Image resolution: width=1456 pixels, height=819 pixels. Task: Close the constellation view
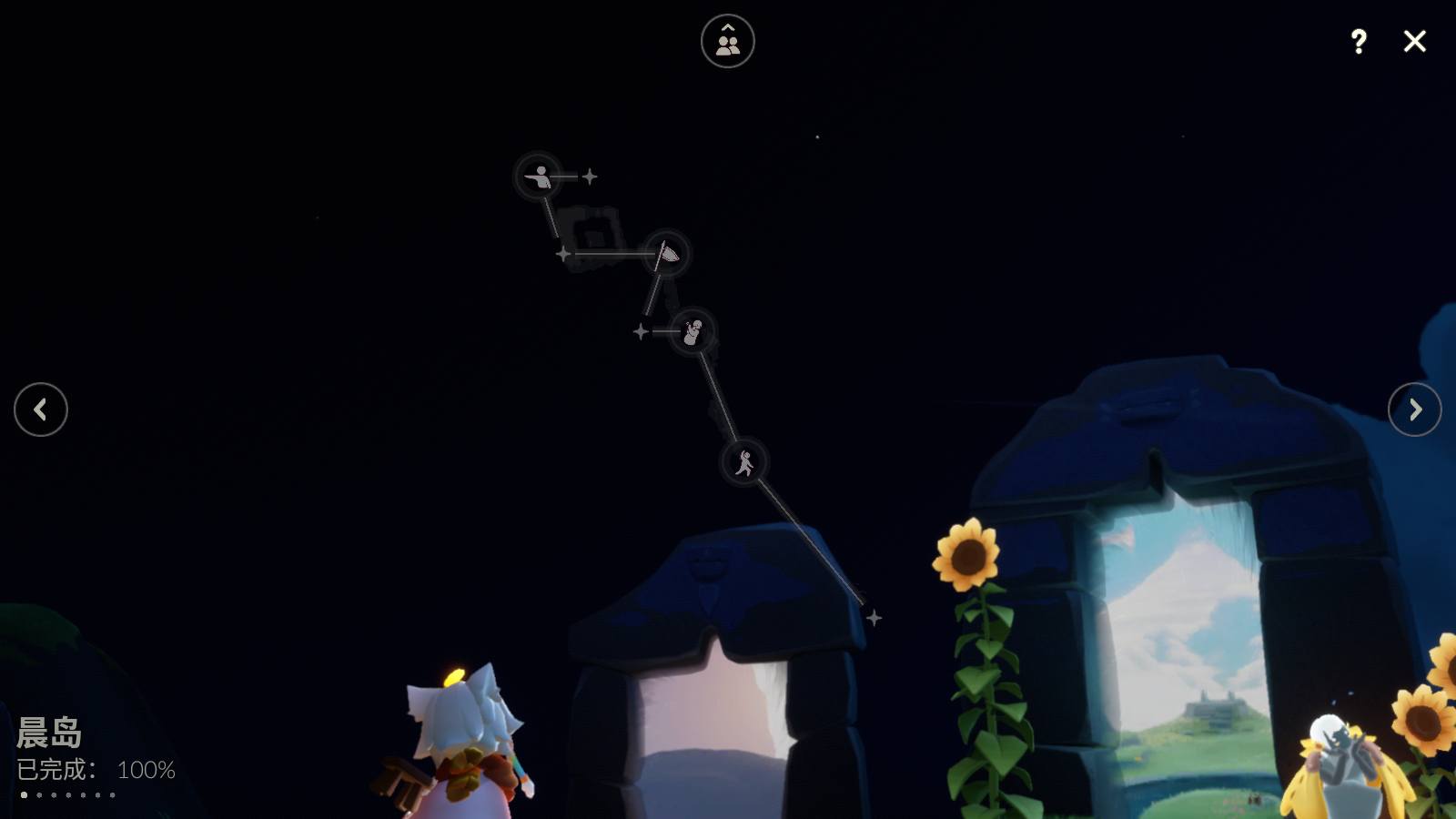click(1414, 42)
